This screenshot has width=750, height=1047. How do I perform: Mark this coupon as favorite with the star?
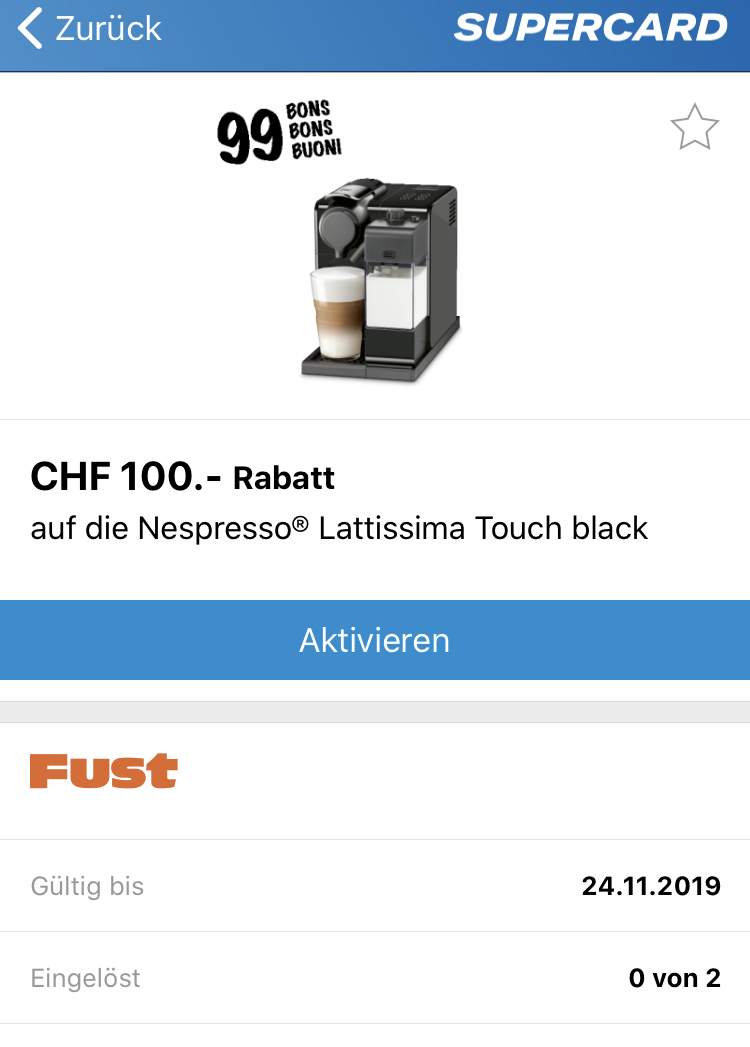[x=694, y=129]
